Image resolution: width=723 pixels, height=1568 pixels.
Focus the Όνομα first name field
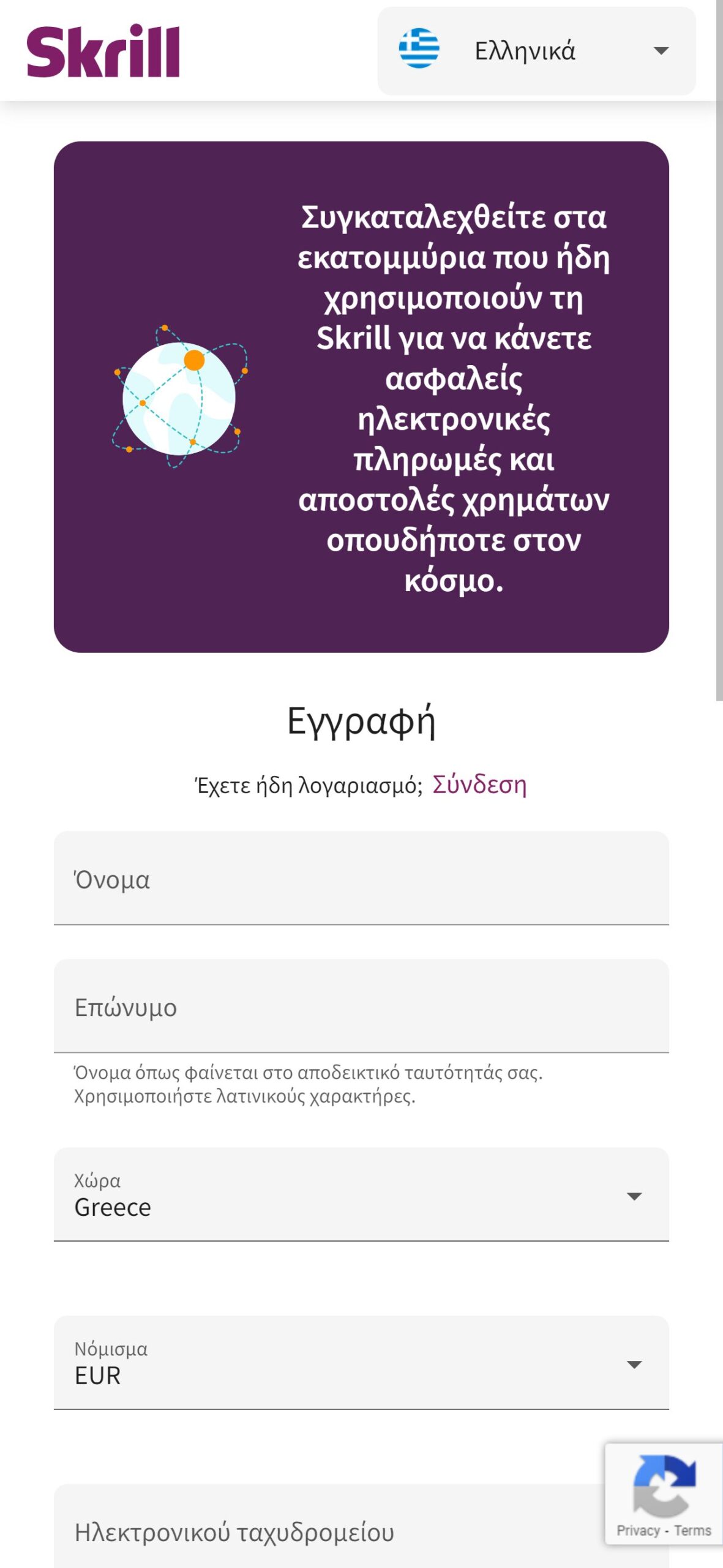tap(361, 878)
